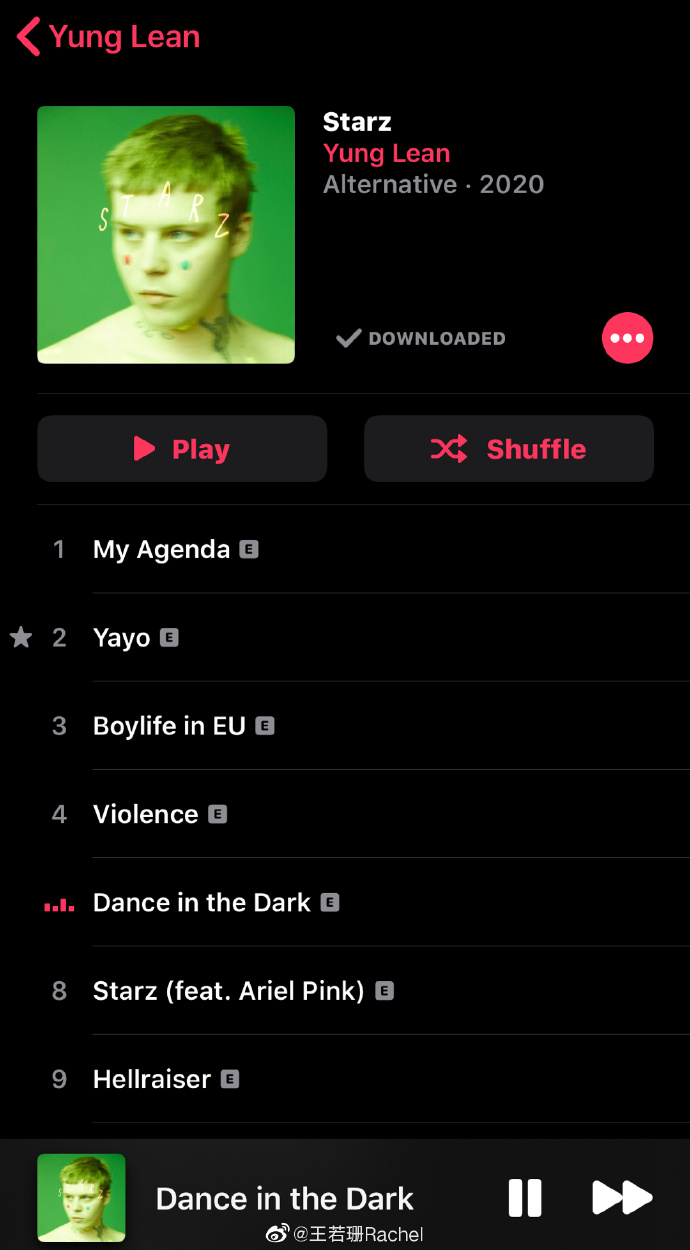Open the mini player's Now Playing view

point(285,1197)
